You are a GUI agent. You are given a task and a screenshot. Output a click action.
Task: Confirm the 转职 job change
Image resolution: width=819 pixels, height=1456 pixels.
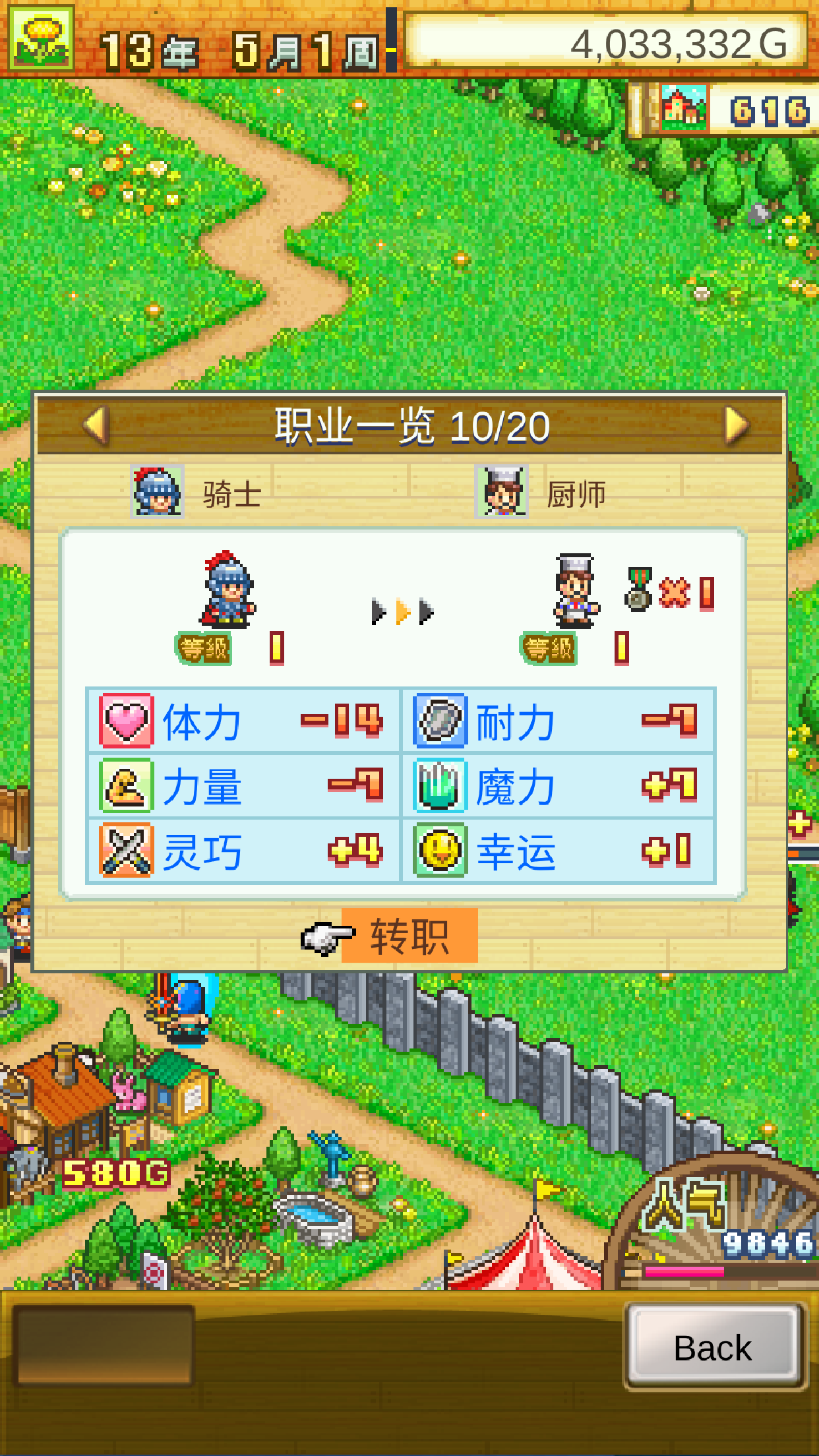(409, 936)
